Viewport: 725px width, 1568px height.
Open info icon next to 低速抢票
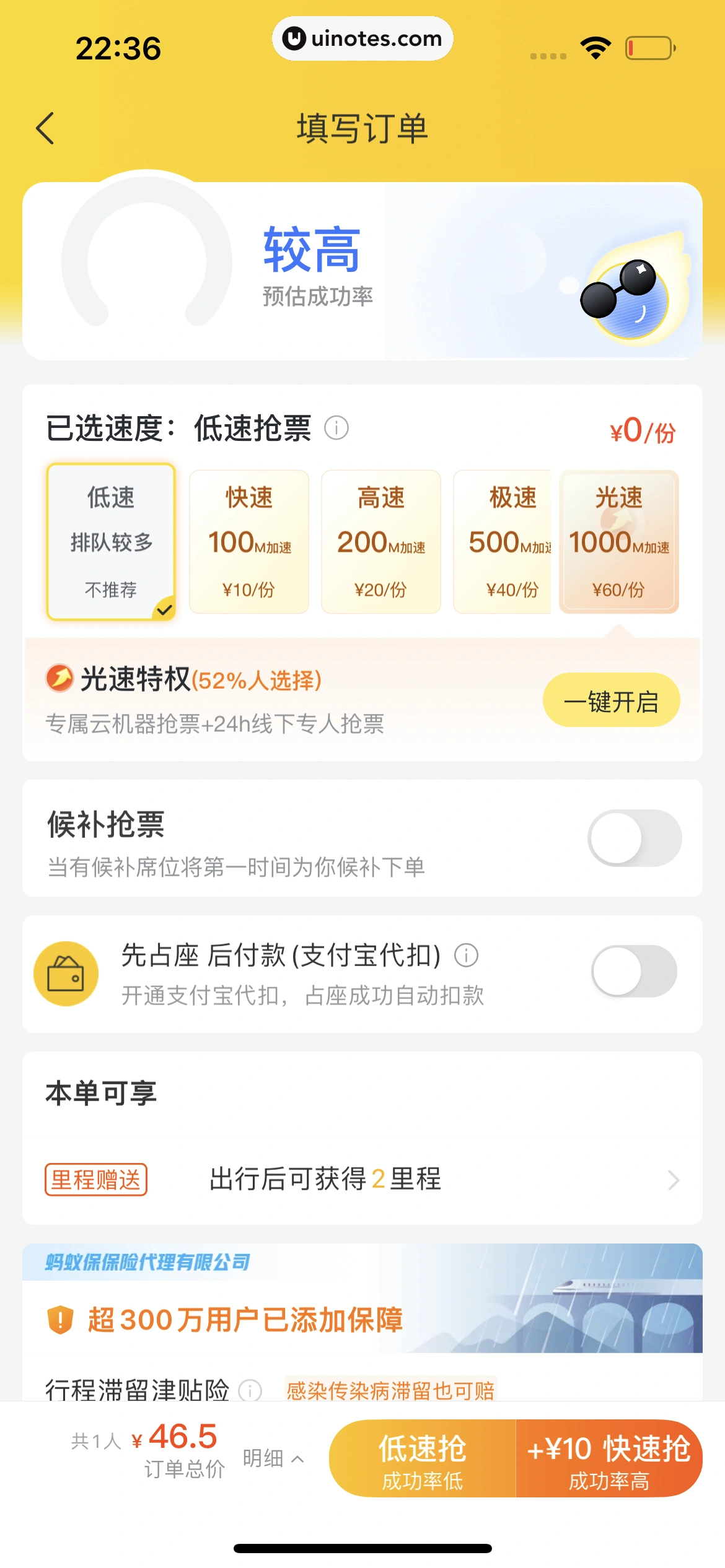point(336,428)
